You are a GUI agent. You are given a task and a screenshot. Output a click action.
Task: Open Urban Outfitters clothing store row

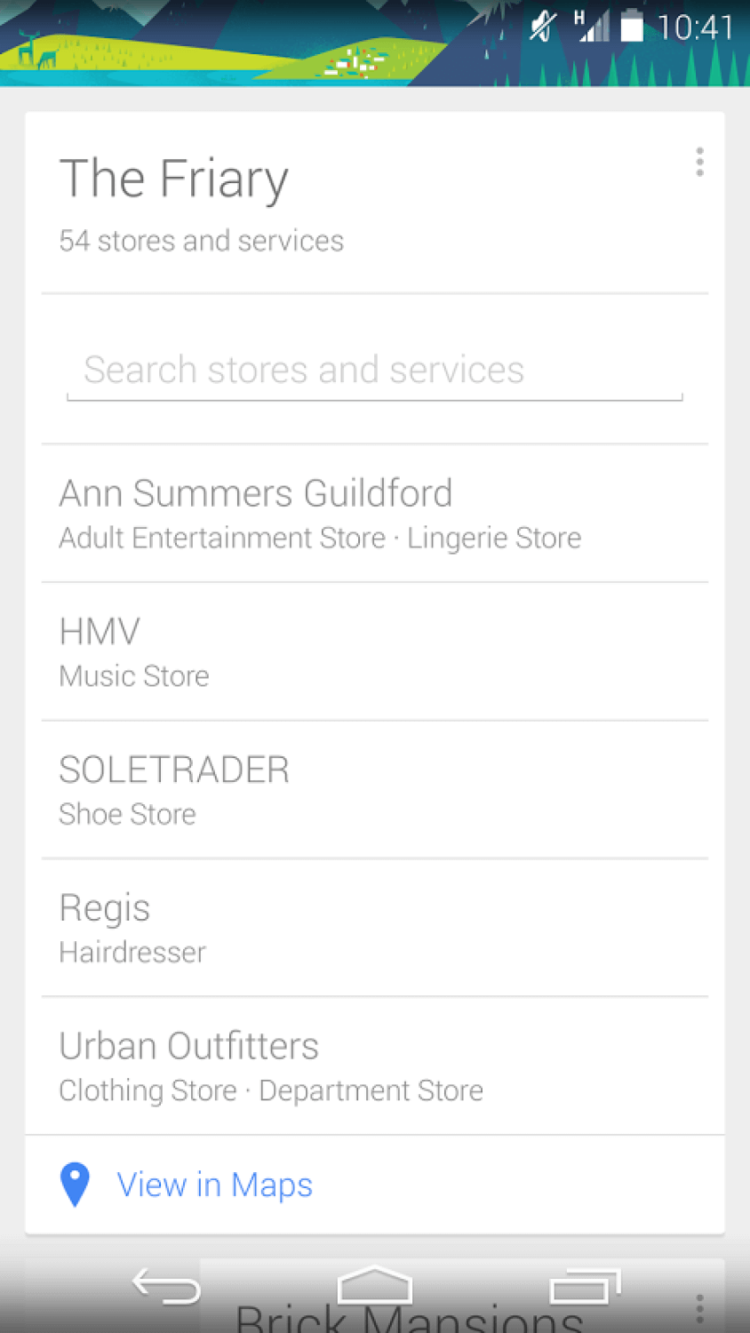[374, 1066]
